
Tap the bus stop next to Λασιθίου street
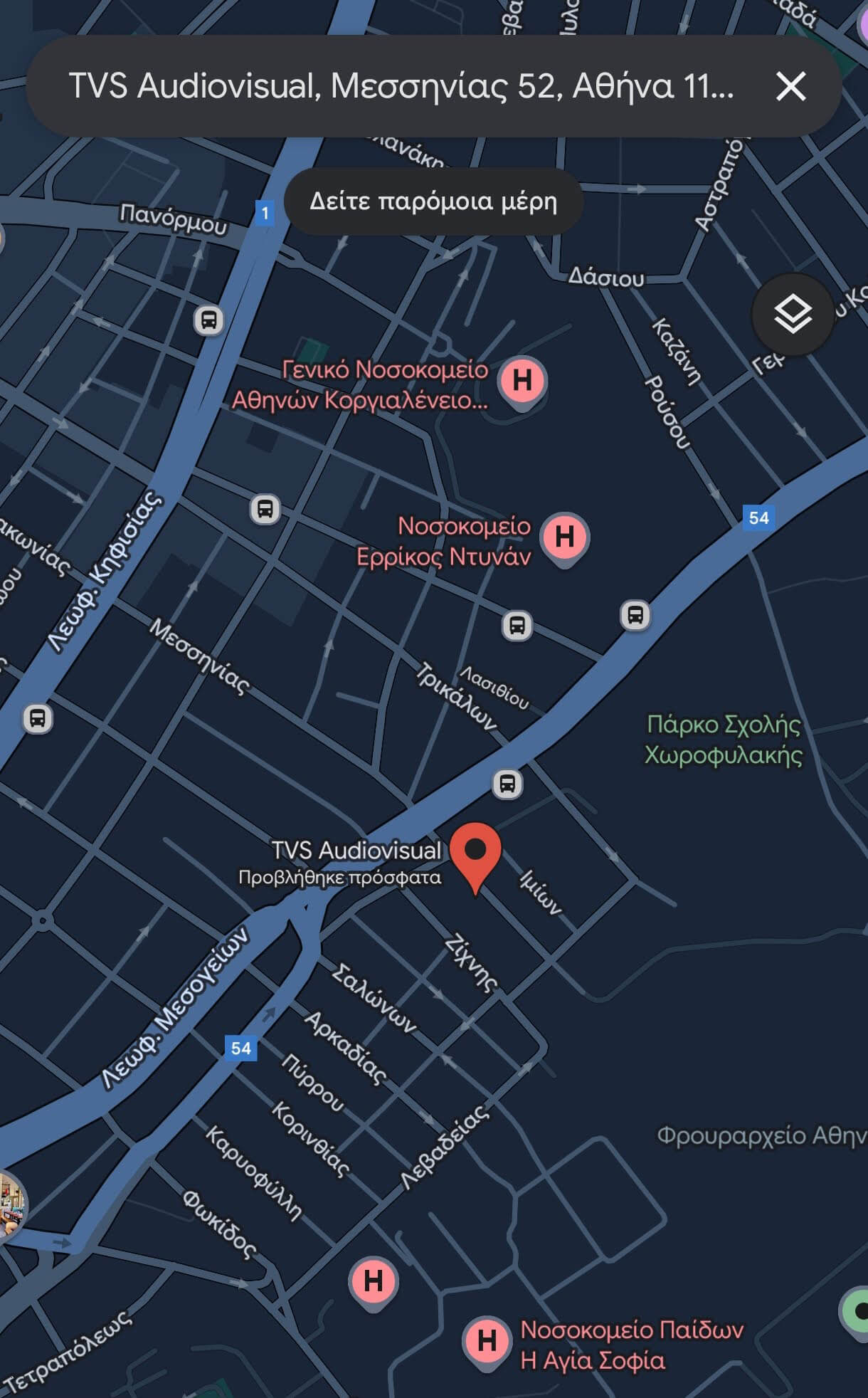coord(517,626)
